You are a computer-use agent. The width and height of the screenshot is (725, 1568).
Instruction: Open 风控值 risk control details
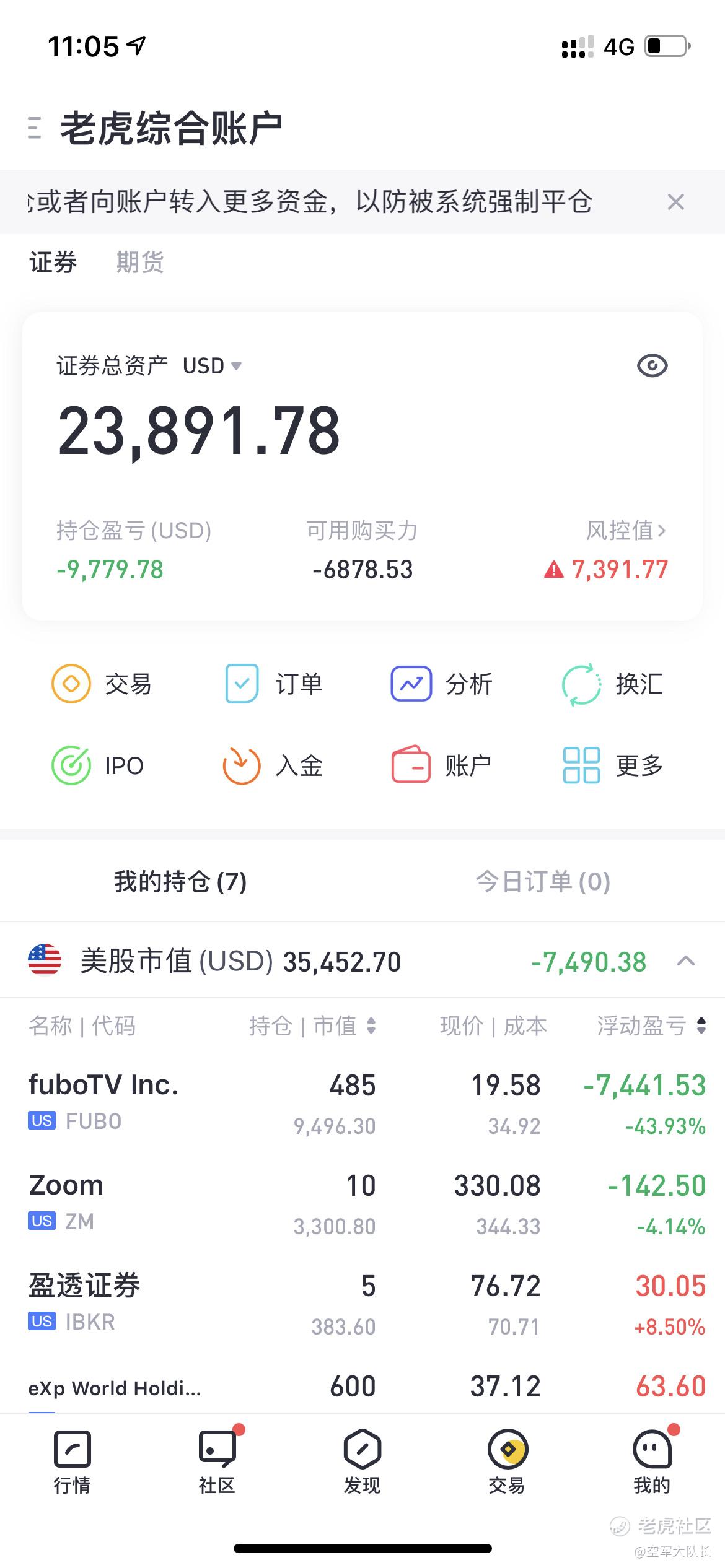point(626,530)
